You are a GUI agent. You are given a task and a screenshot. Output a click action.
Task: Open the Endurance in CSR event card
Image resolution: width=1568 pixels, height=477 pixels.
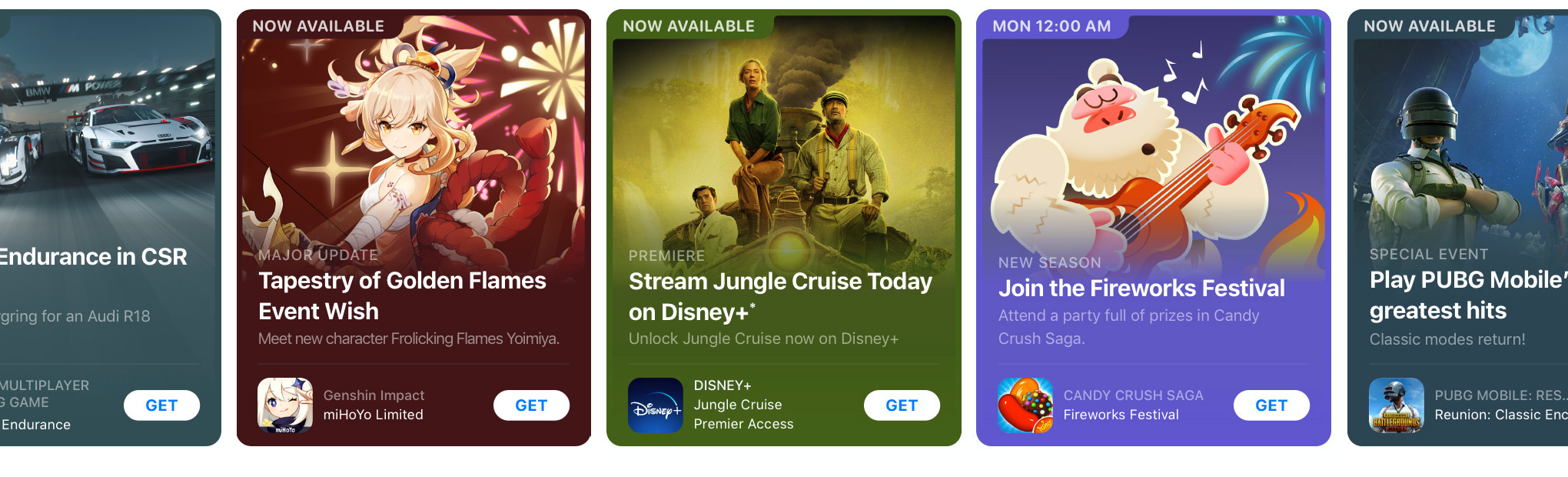pos(108,192)
